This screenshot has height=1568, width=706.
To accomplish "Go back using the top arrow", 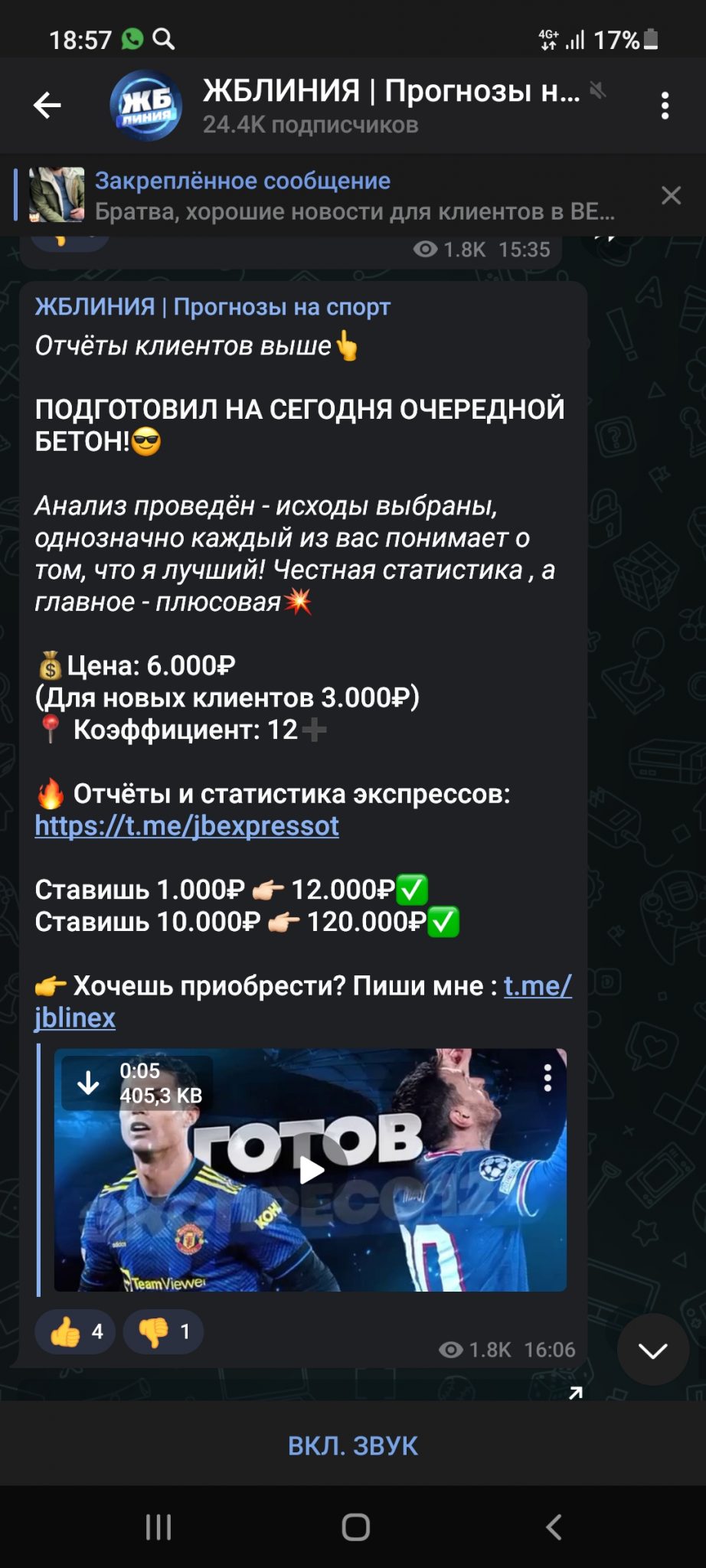I will (x=47, y=105).
